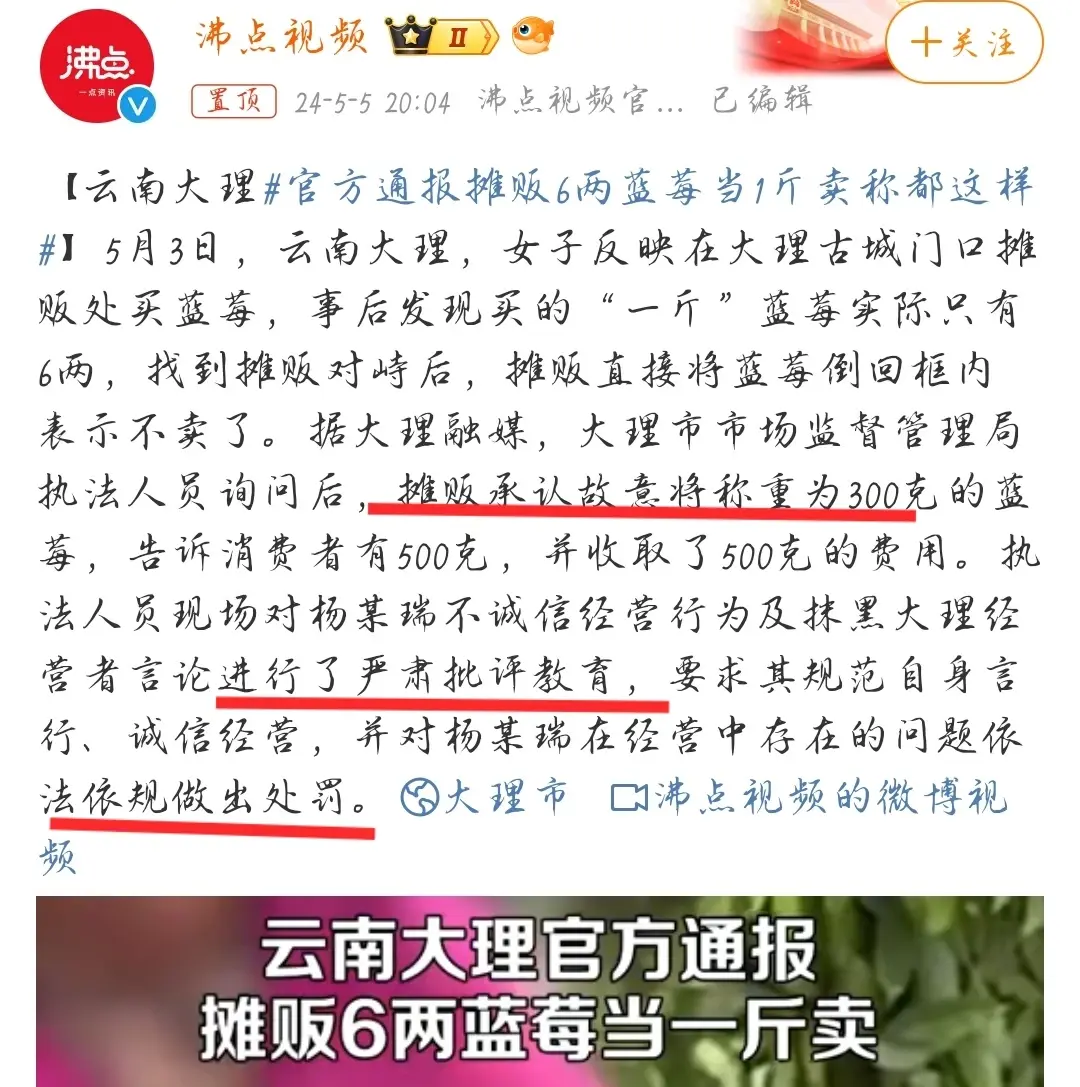Play the video about 摊贩6两蓝莓当一斤卖
1080x1087 pixels.
point(540,992)
